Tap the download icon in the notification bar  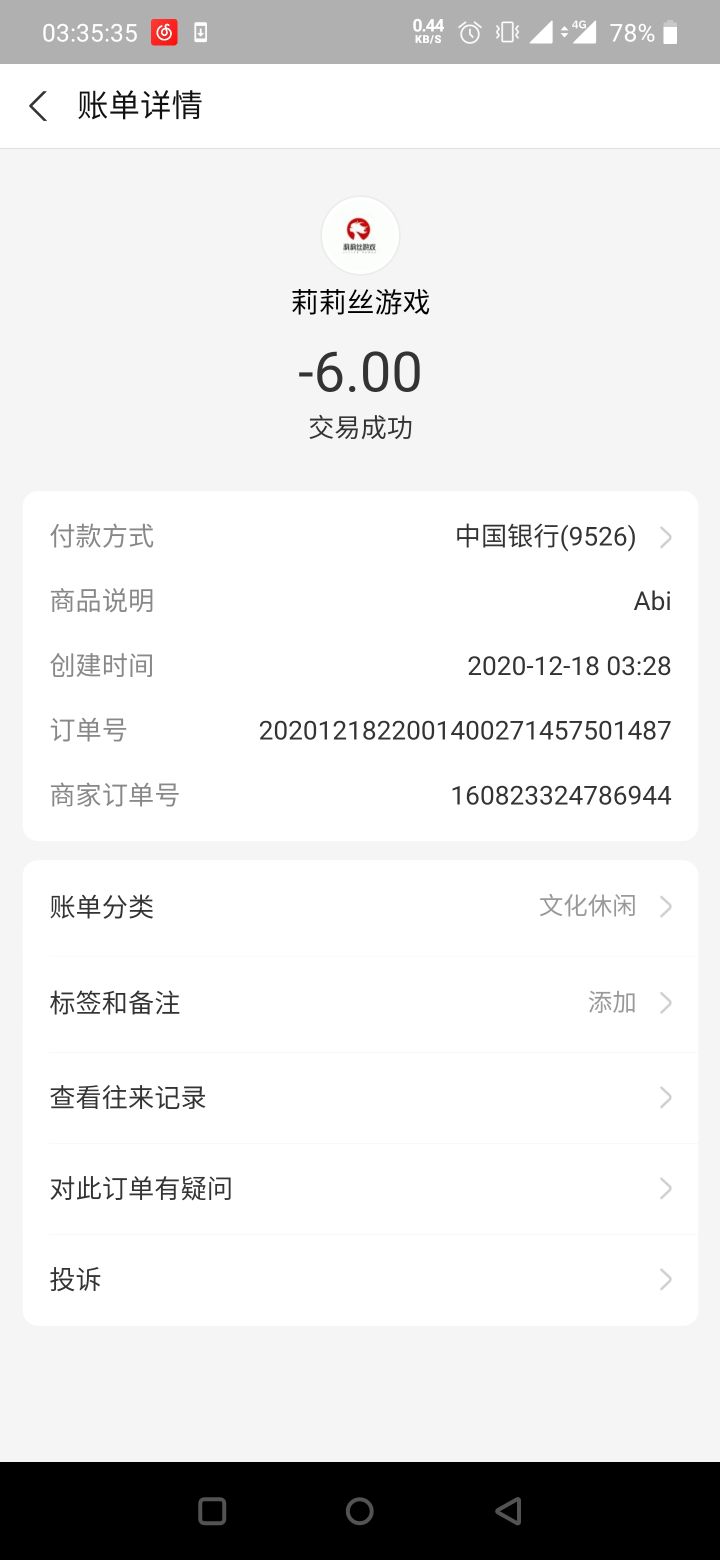click(x=202, y=31)
